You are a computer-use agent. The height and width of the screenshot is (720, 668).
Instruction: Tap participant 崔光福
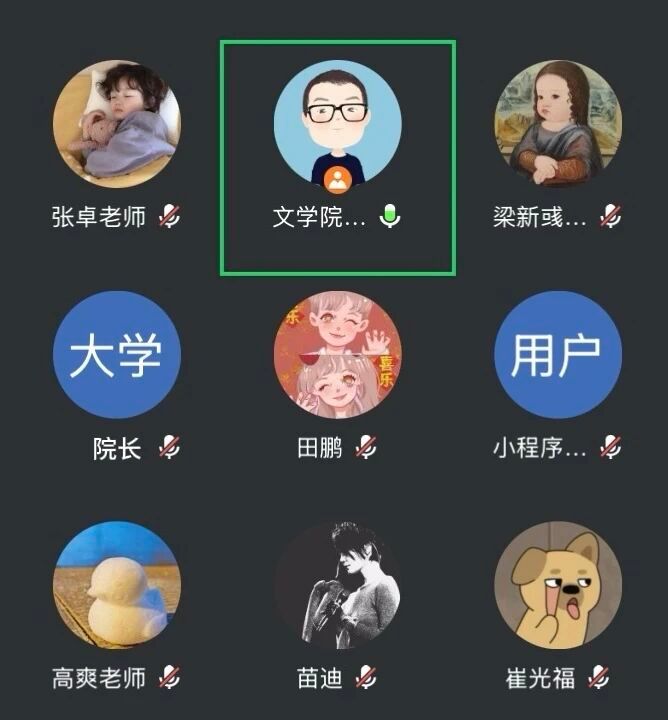tap(558, 586)
